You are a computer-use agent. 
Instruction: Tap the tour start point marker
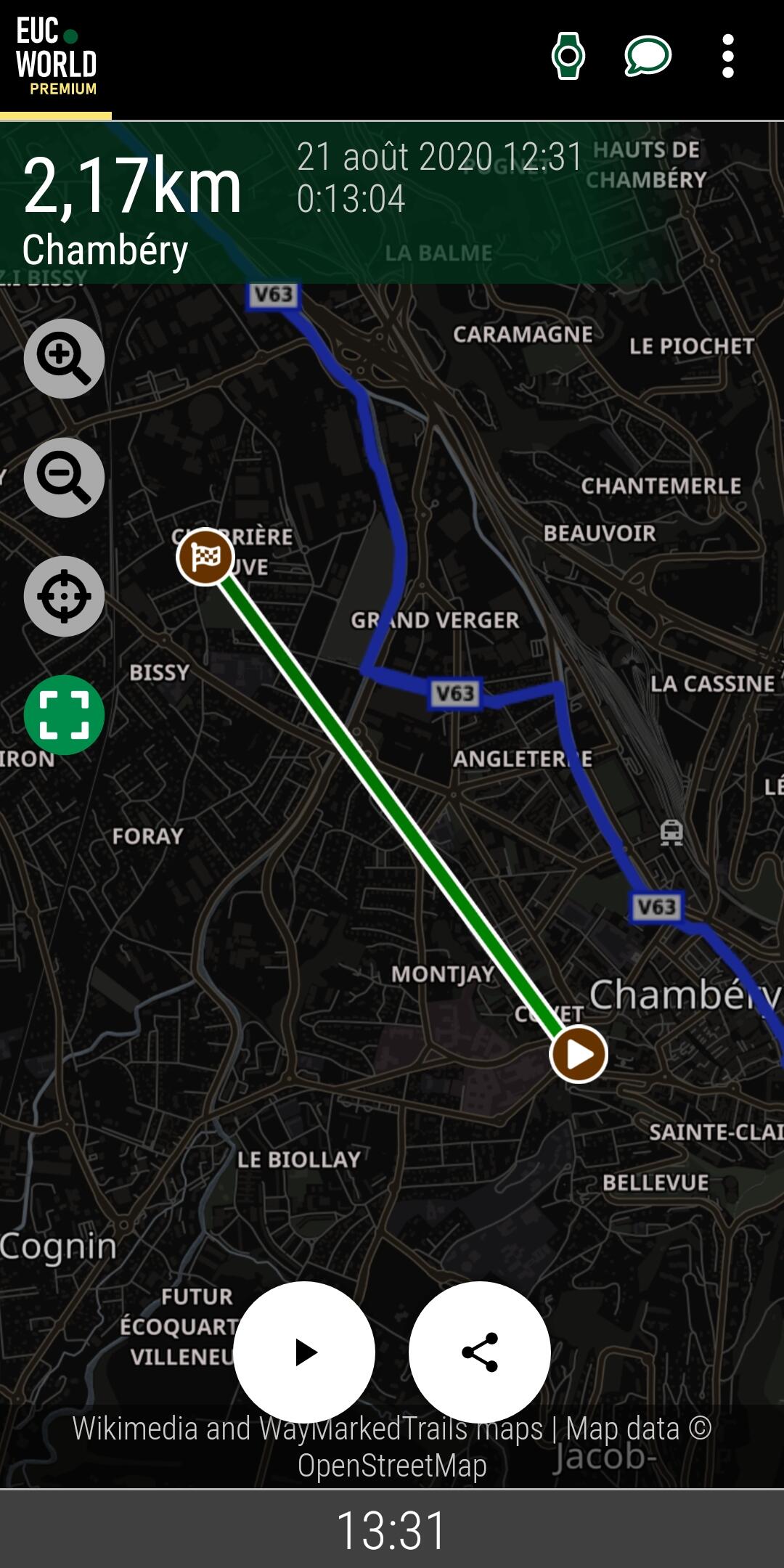(x=579, y=1054)
